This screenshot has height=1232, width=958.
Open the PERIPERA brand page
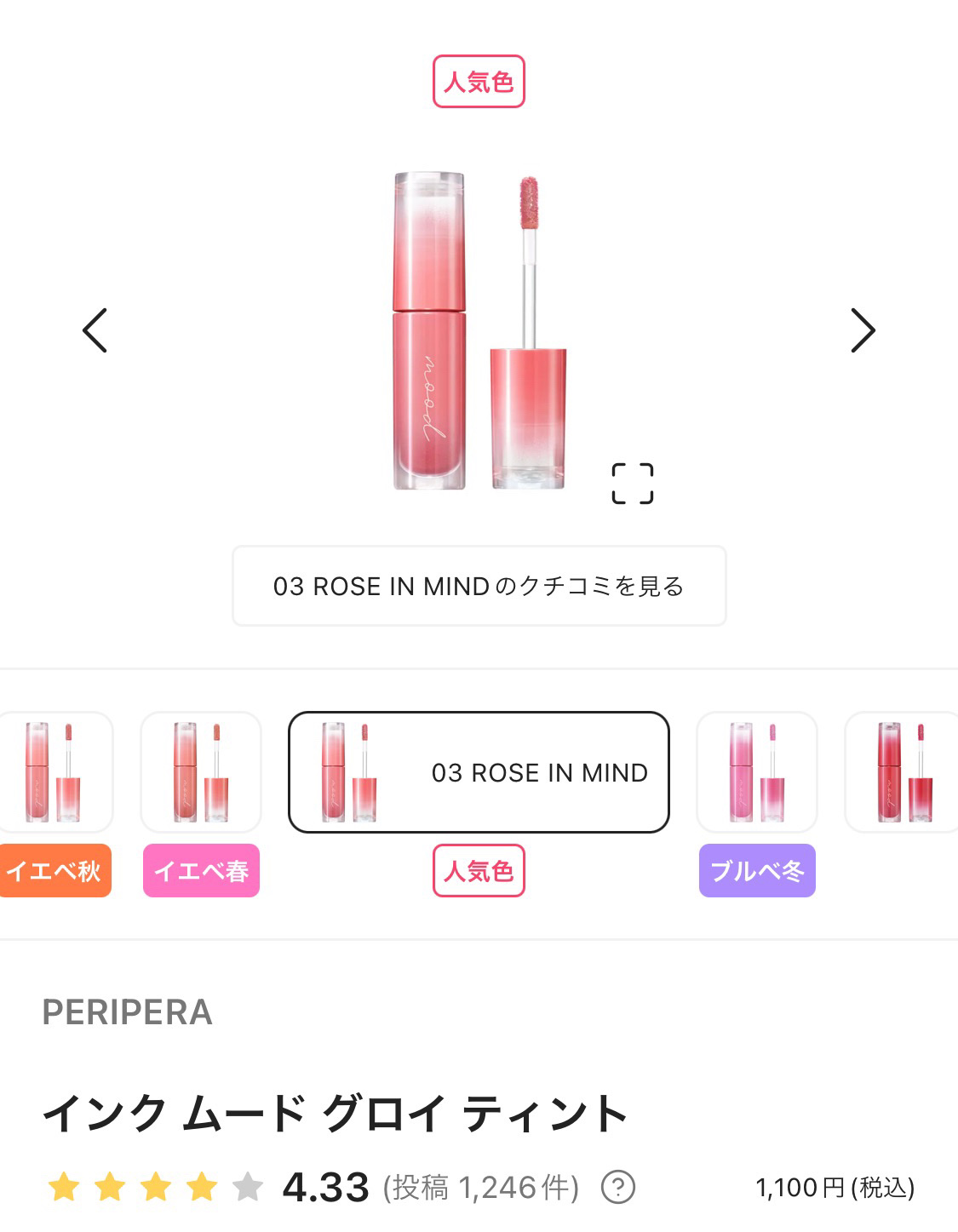click(x=128, y=1012)
